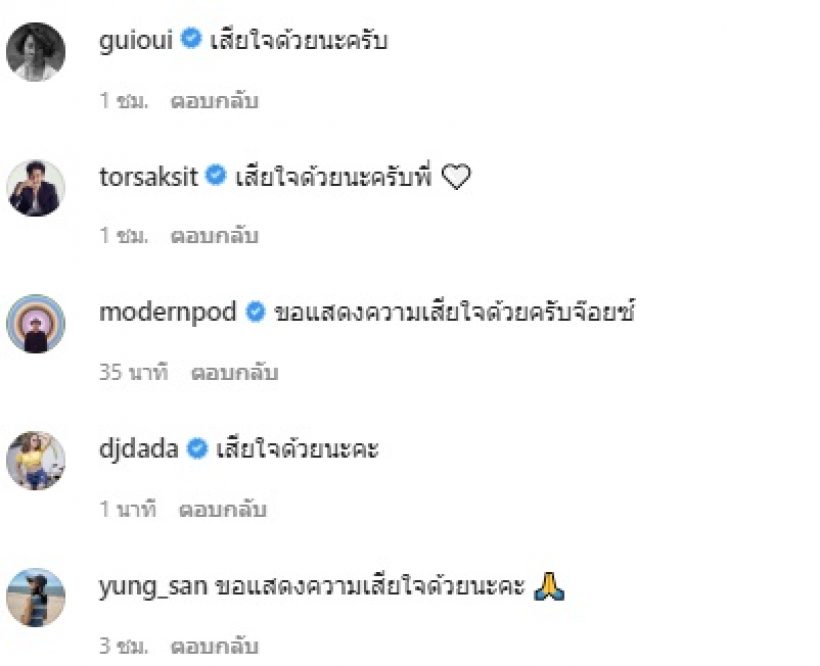Open djdada's profile from username
The width and height of the screenshot is (820, 666).
click(139, 449)
